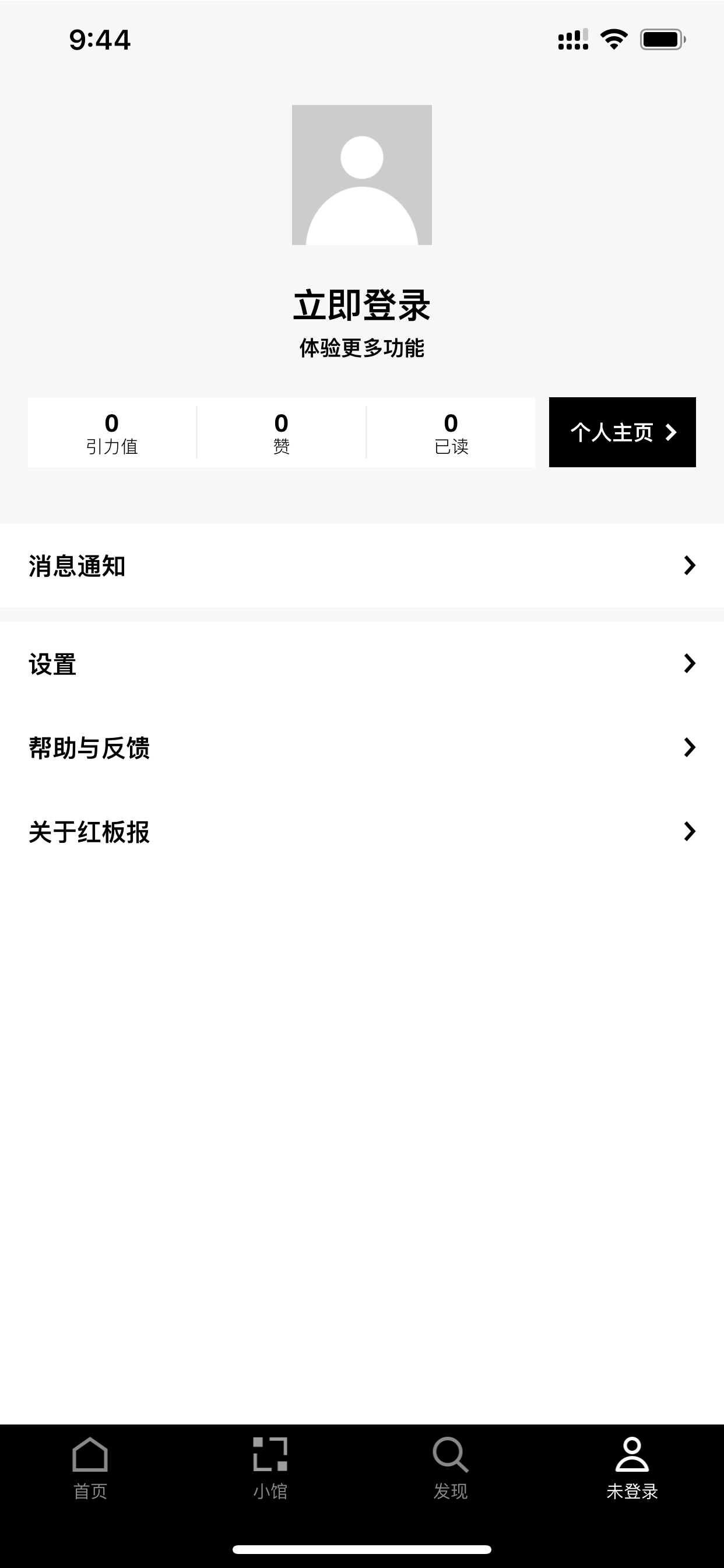Image resolution: width=724 pixels, height=1568 pixels.
Task: Select the 未登录 tab
Action: click(x=632, y=1468)
